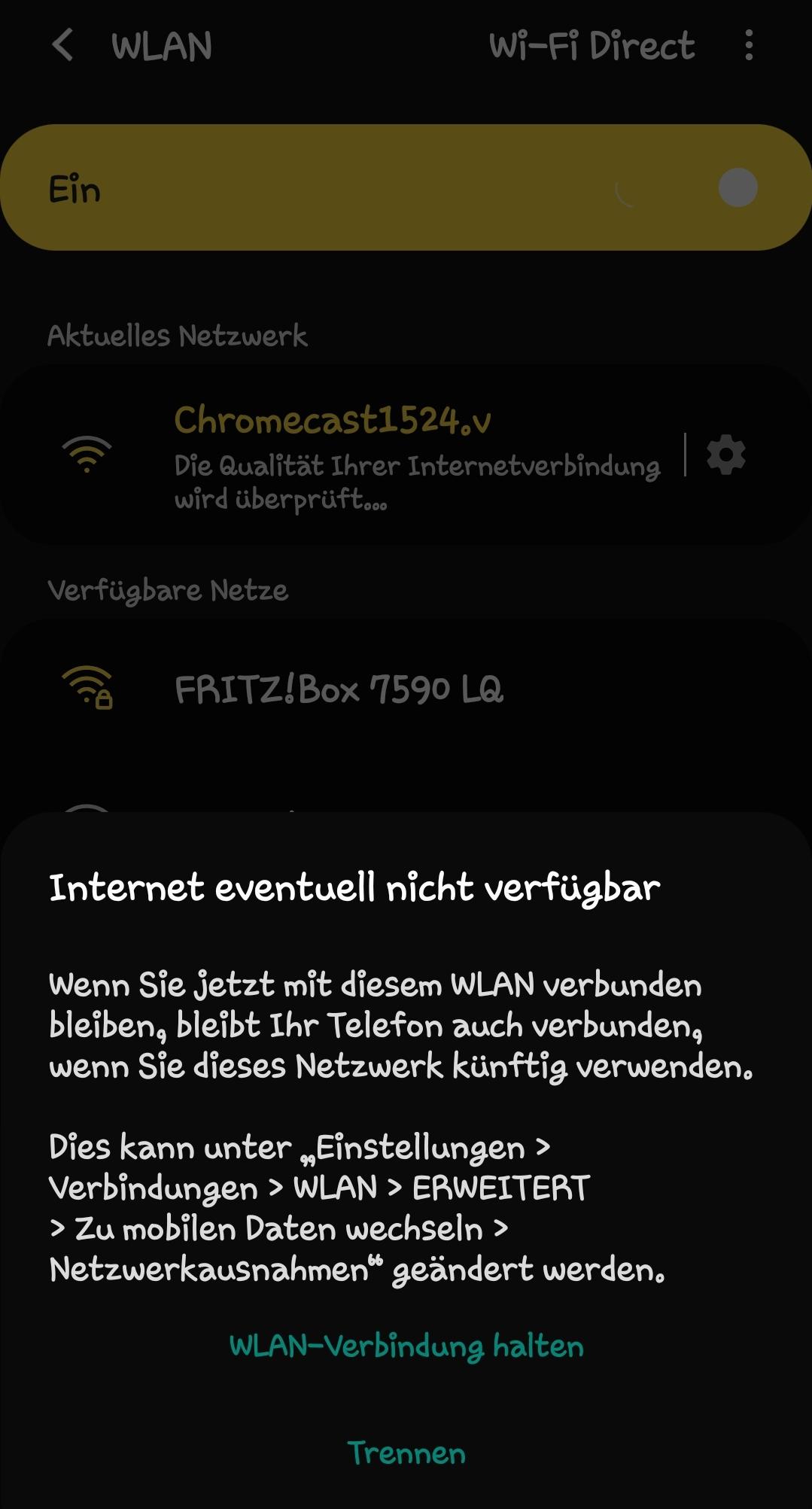Image resolution: width=812 pixels, height=1509 pixels.
Task: Connect to FRITZ!Box 7590 LQ
Action: tap(406, 689)
